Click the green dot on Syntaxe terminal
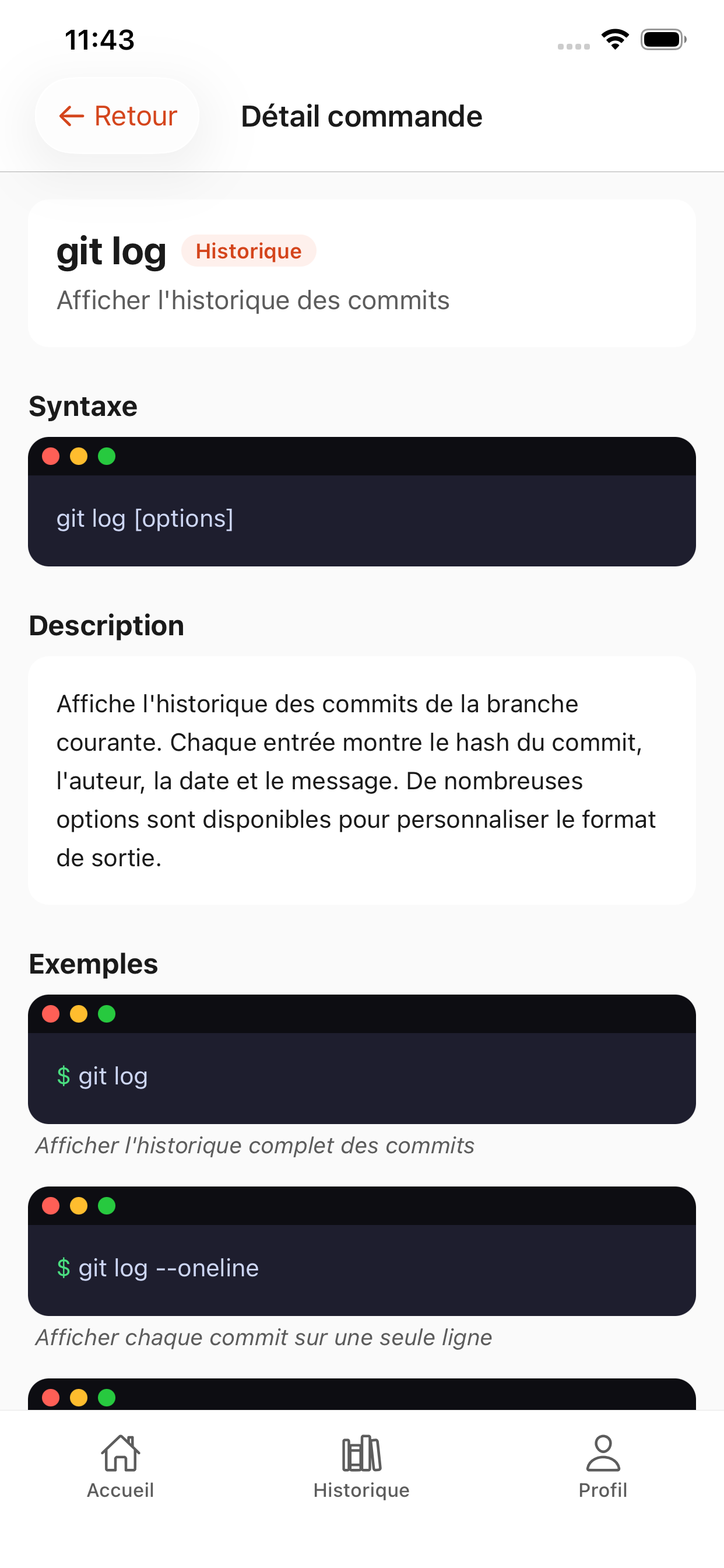The width and height of the screenshot is (724, 1568). pos(107,457)
